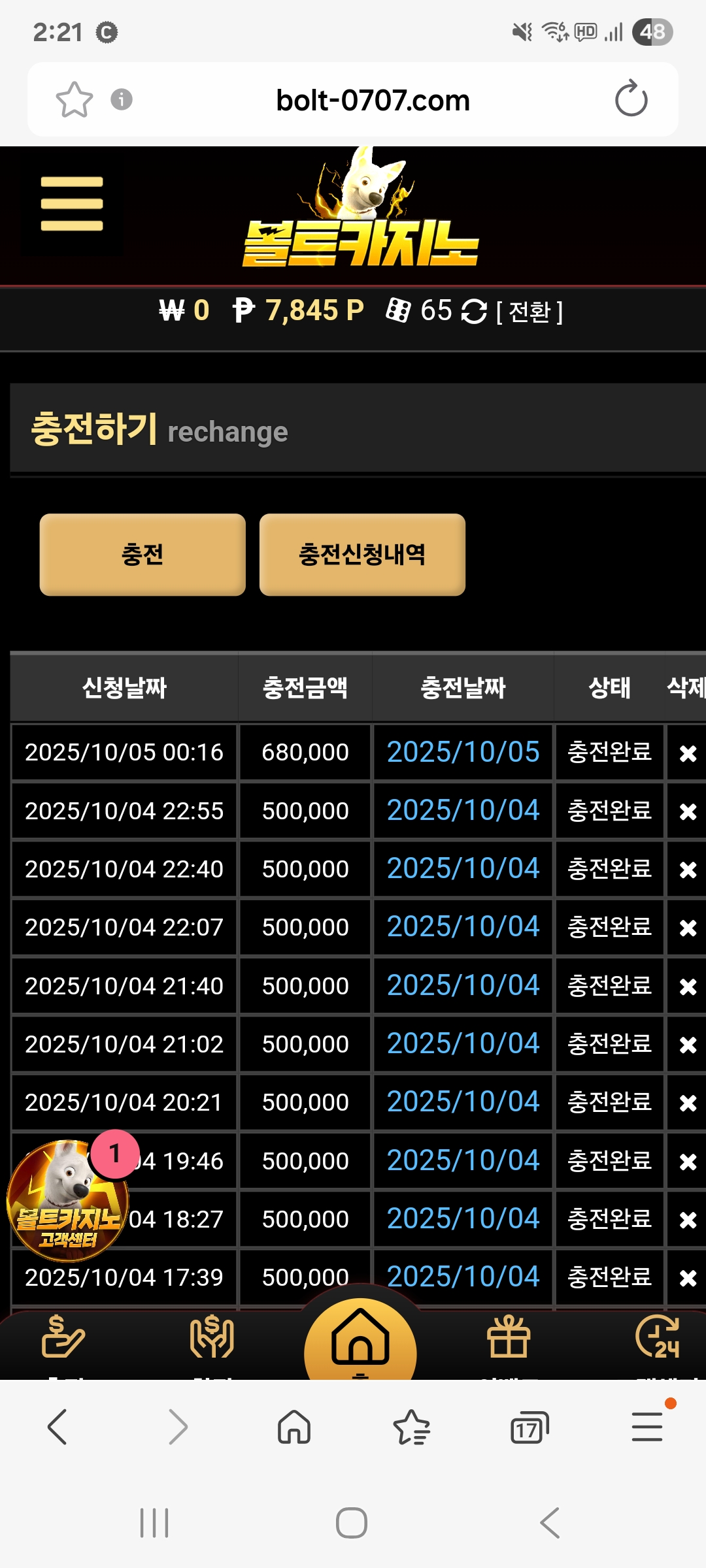This screenshot has height=1568, width=706.
Task: Open the browser's three-line menu
Action: click(x=647, y=1427)
